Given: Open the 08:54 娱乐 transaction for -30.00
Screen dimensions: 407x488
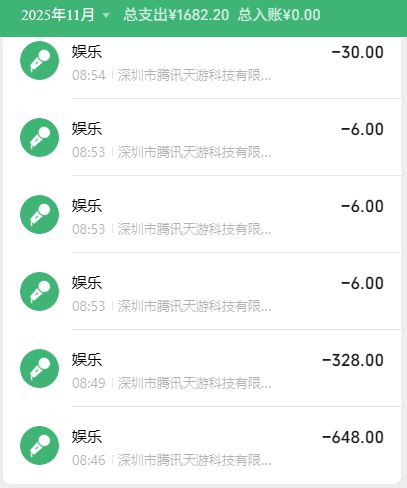Looking at the screenshot, I should coord(202,63).
